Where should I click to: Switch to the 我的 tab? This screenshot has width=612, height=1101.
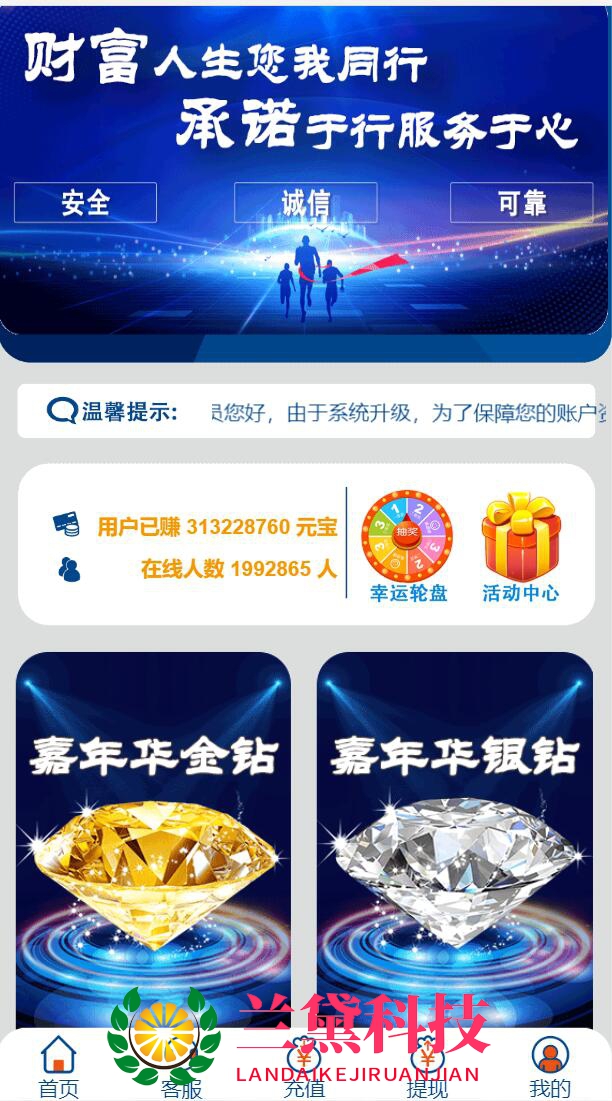click(x=549, y=1066)
